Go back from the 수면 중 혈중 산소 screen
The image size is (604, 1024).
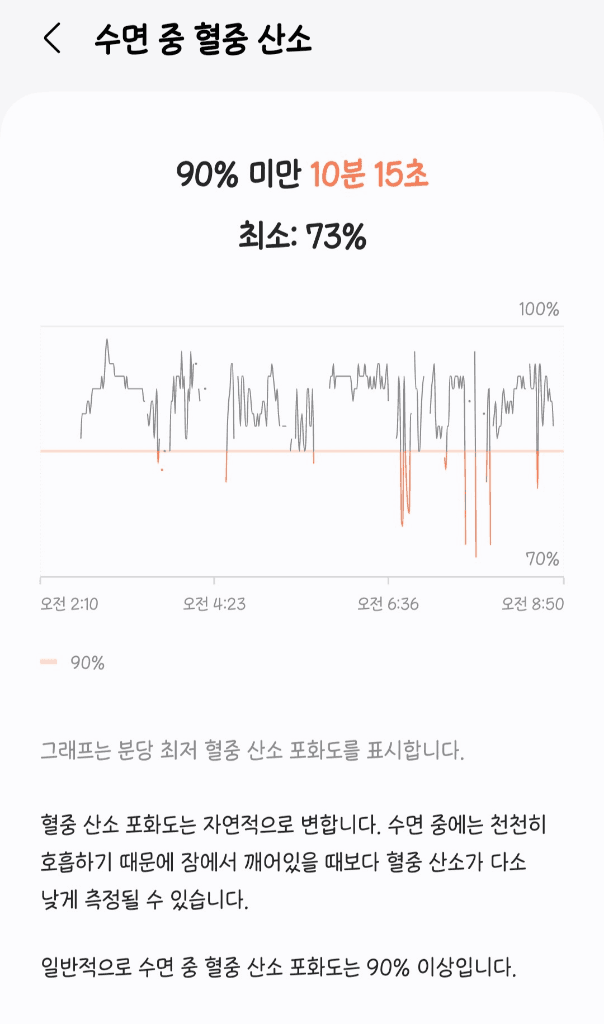point(52,39)
